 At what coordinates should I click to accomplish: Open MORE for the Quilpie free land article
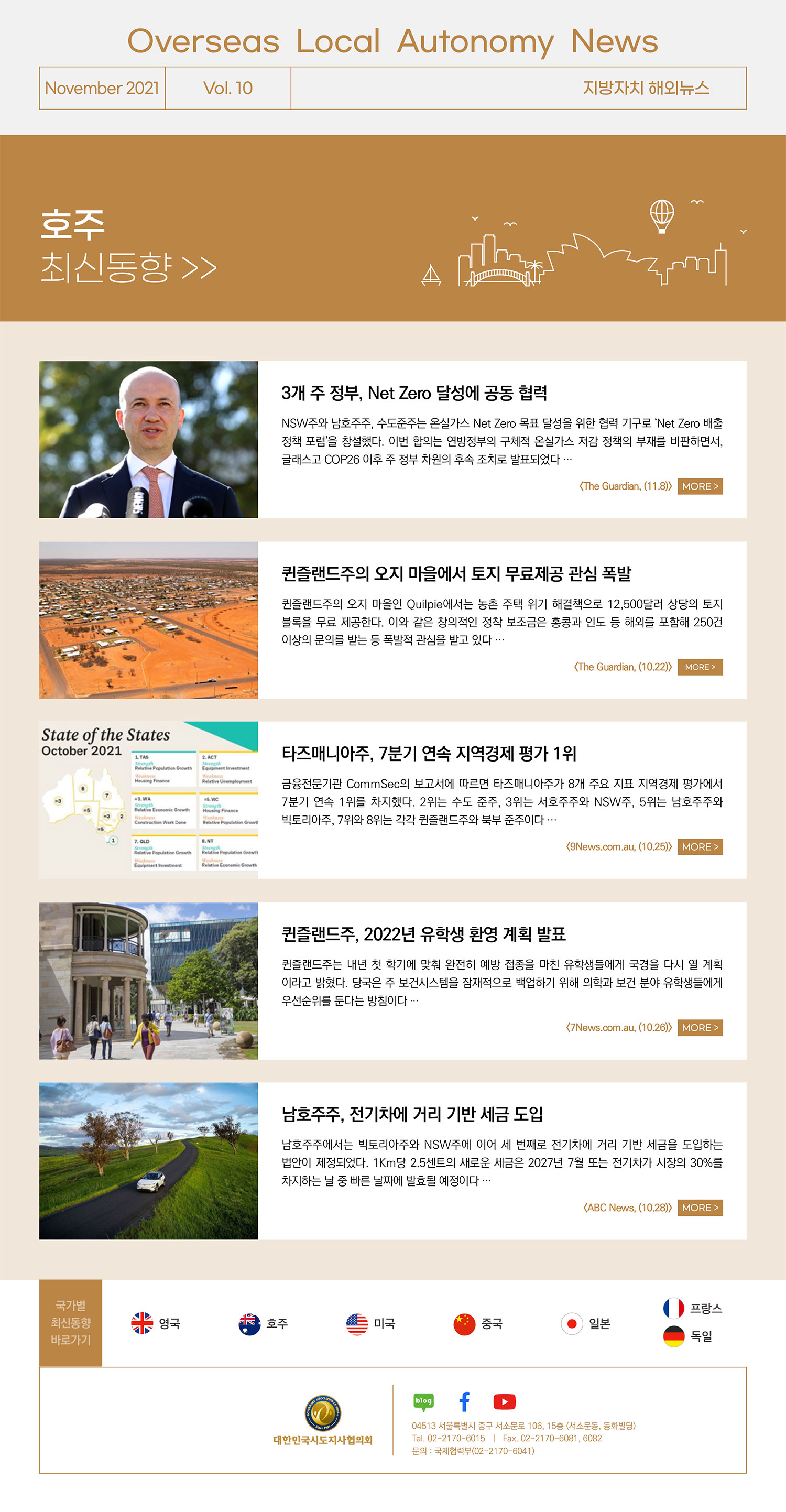point(700,667)
